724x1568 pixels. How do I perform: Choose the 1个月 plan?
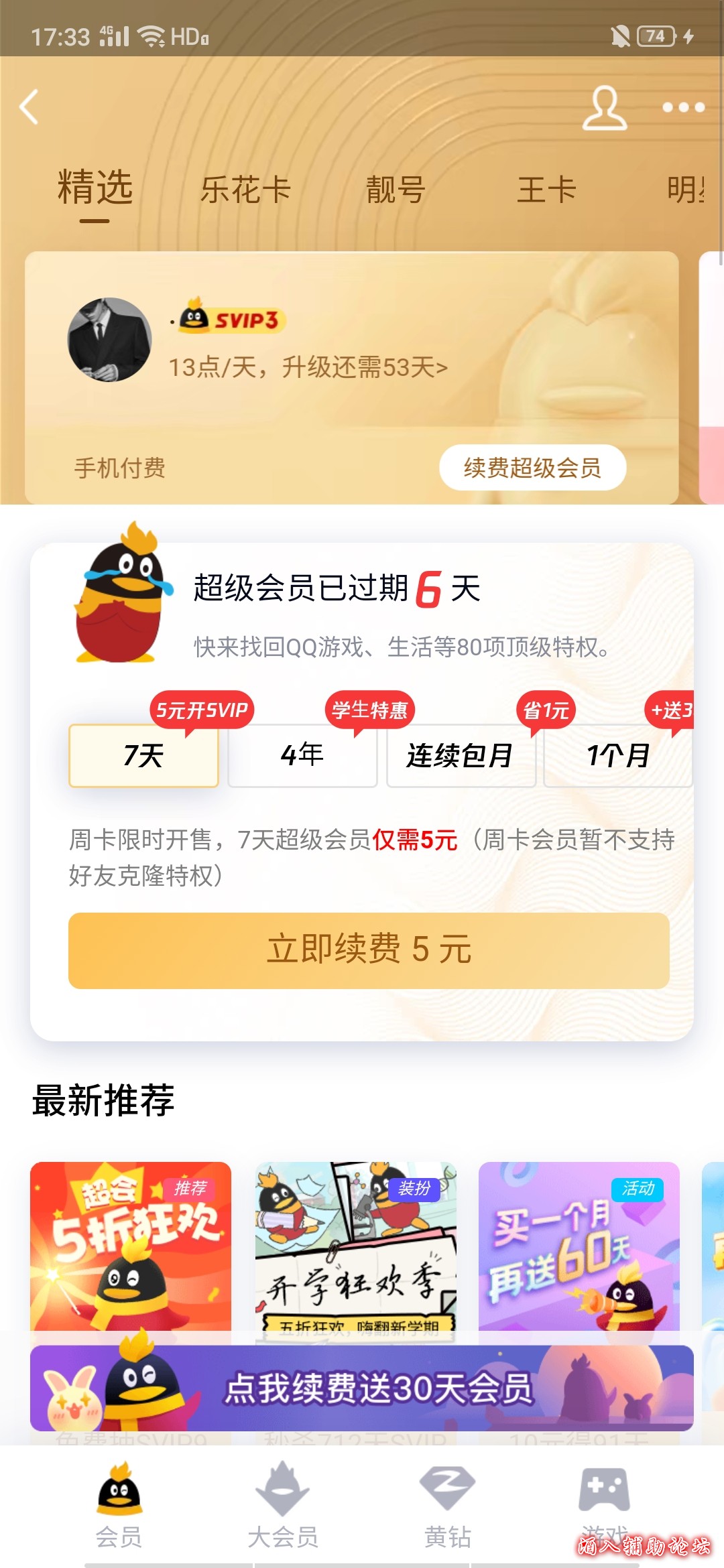coord(617,756)
